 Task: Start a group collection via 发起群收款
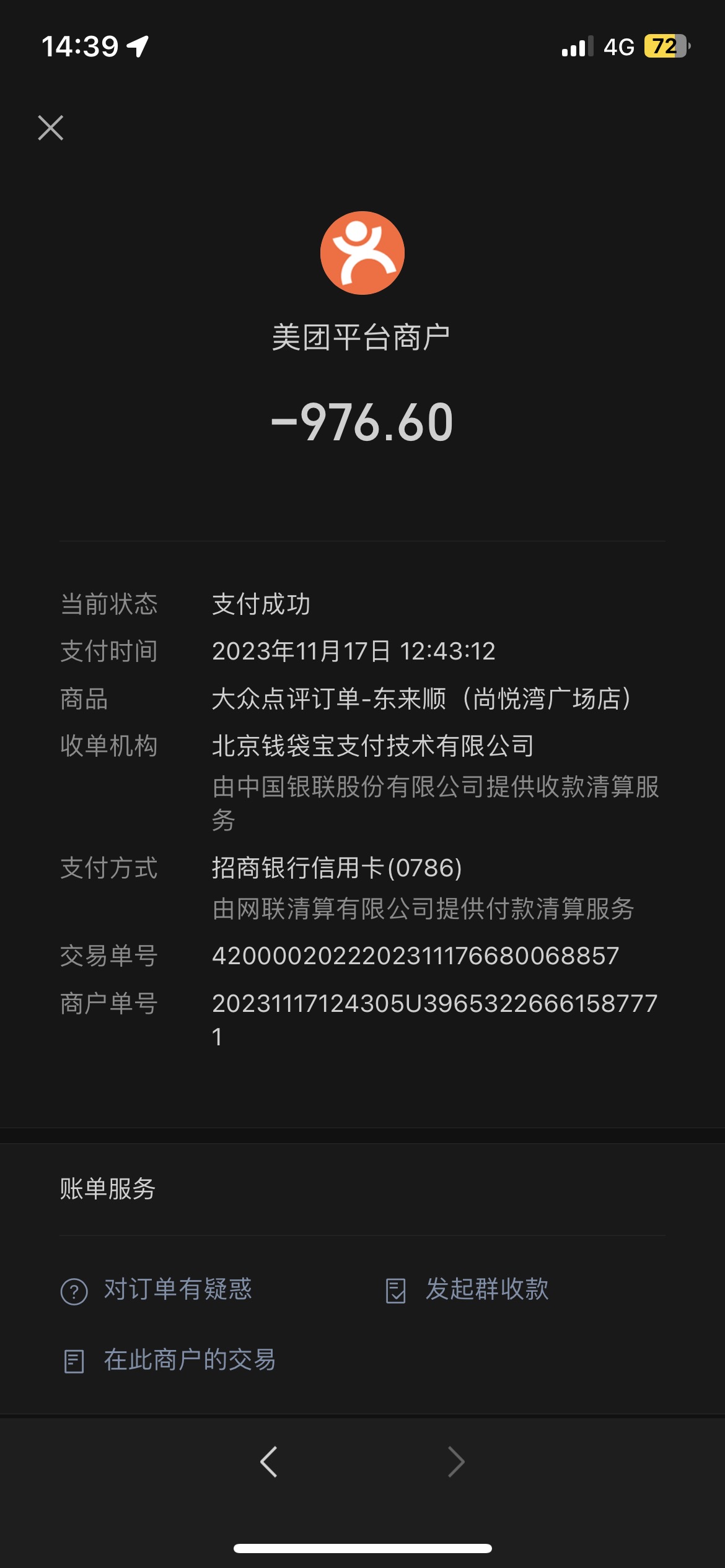[x=467, y=1291]
